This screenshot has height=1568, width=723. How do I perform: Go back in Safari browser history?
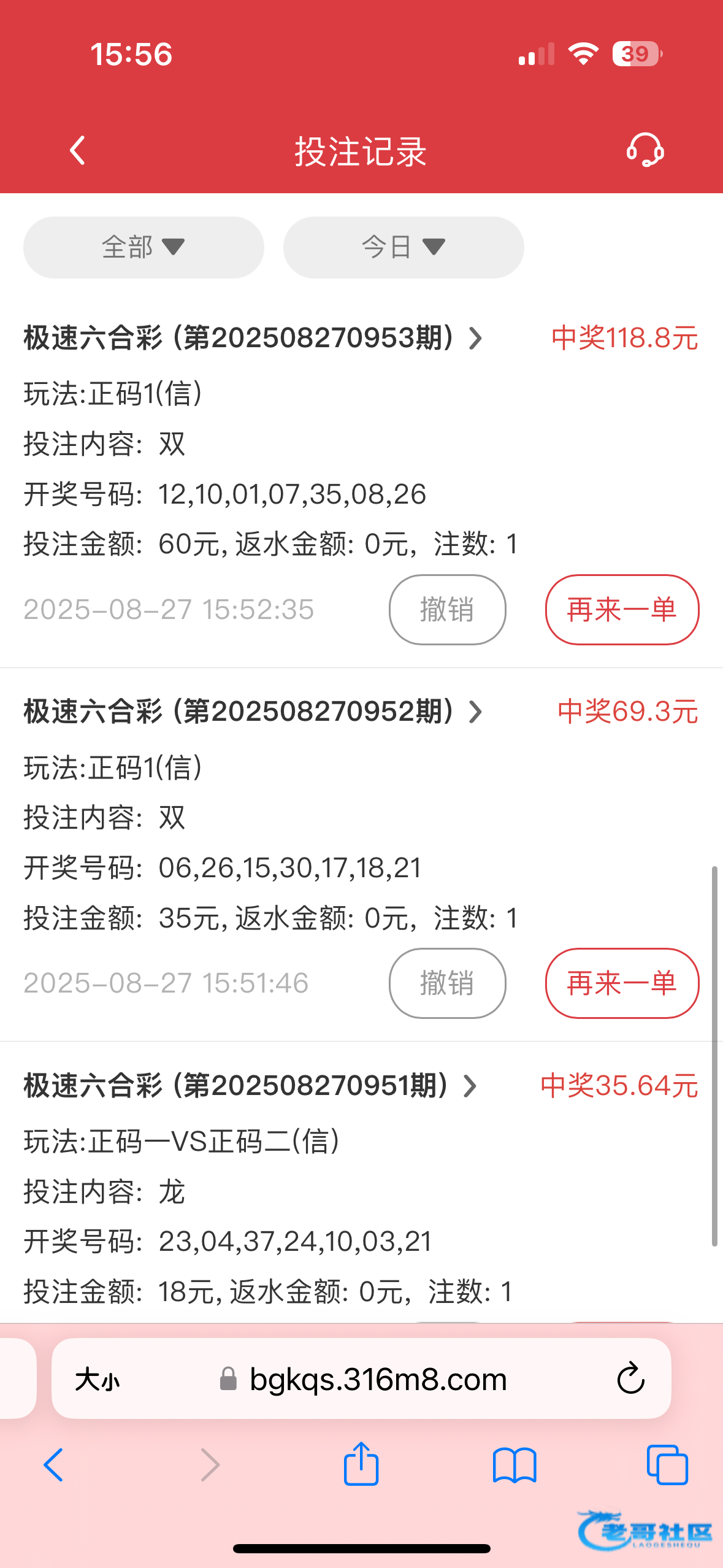click(53, 1465)
